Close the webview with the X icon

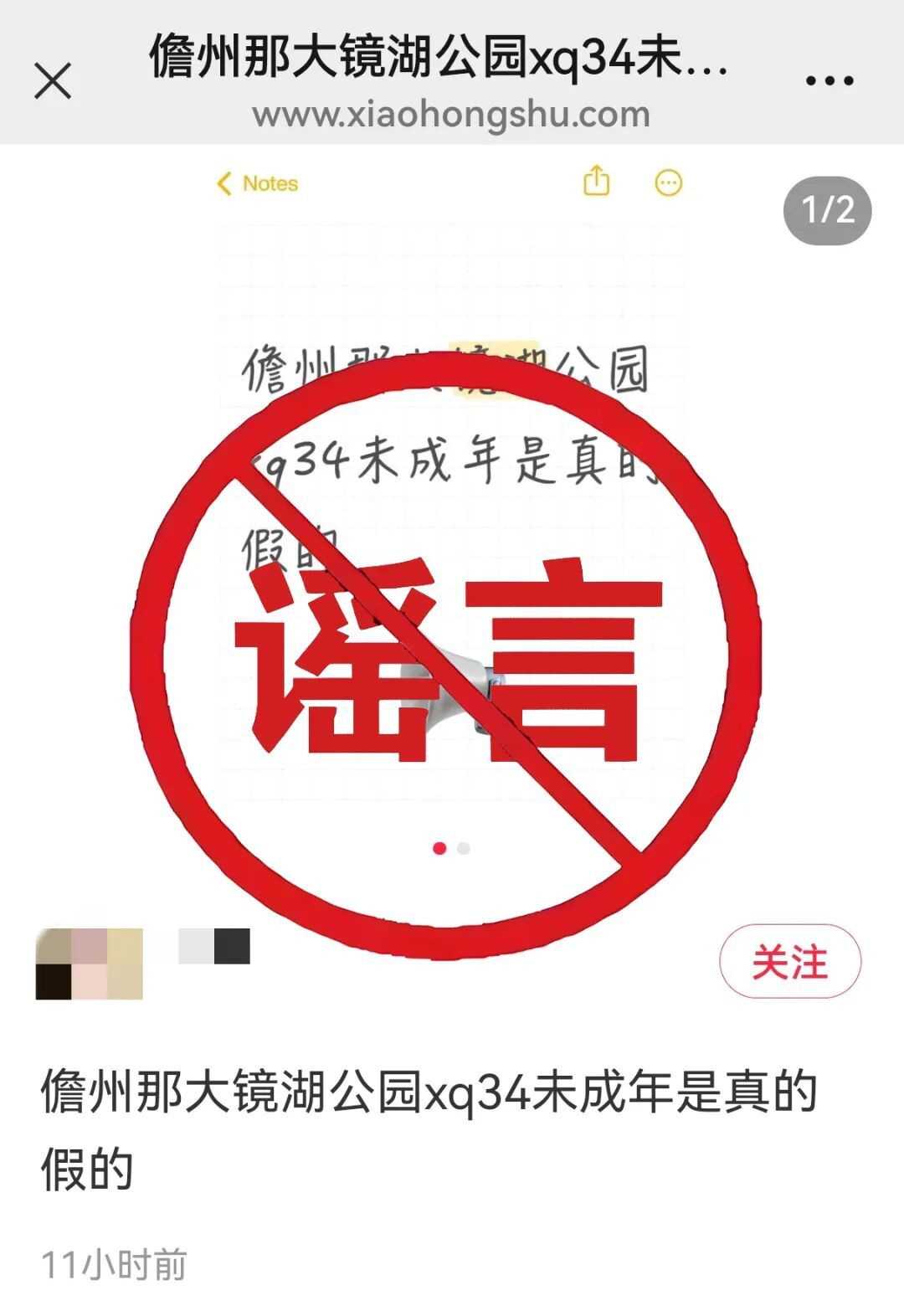pyautogui.click(x=53, y=80)
